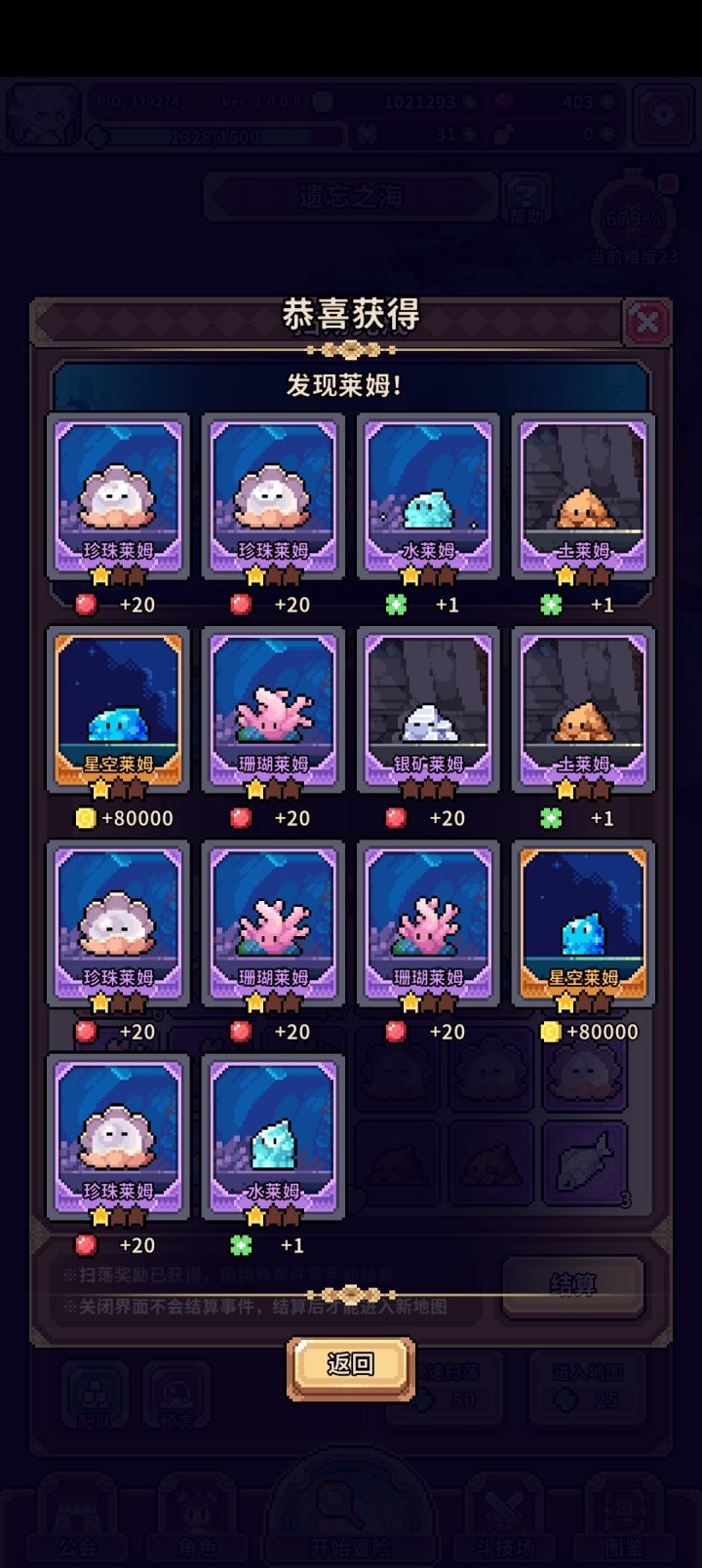Select the golden 星空莱姆 card
Image resolution: width=702 pixels, height=1568 pixels.
tap(116, 712)
